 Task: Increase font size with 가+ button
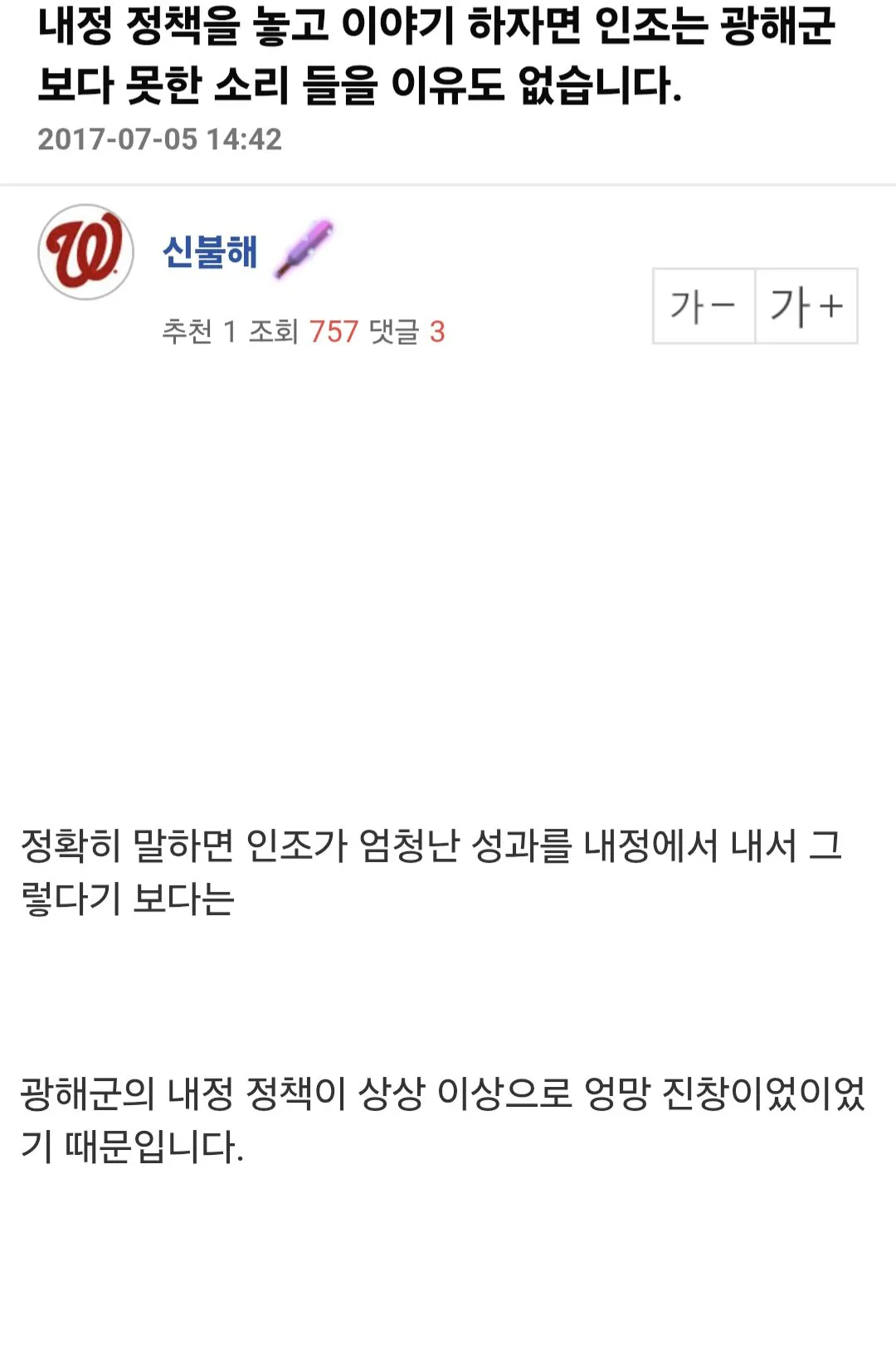tap(806, 306)
